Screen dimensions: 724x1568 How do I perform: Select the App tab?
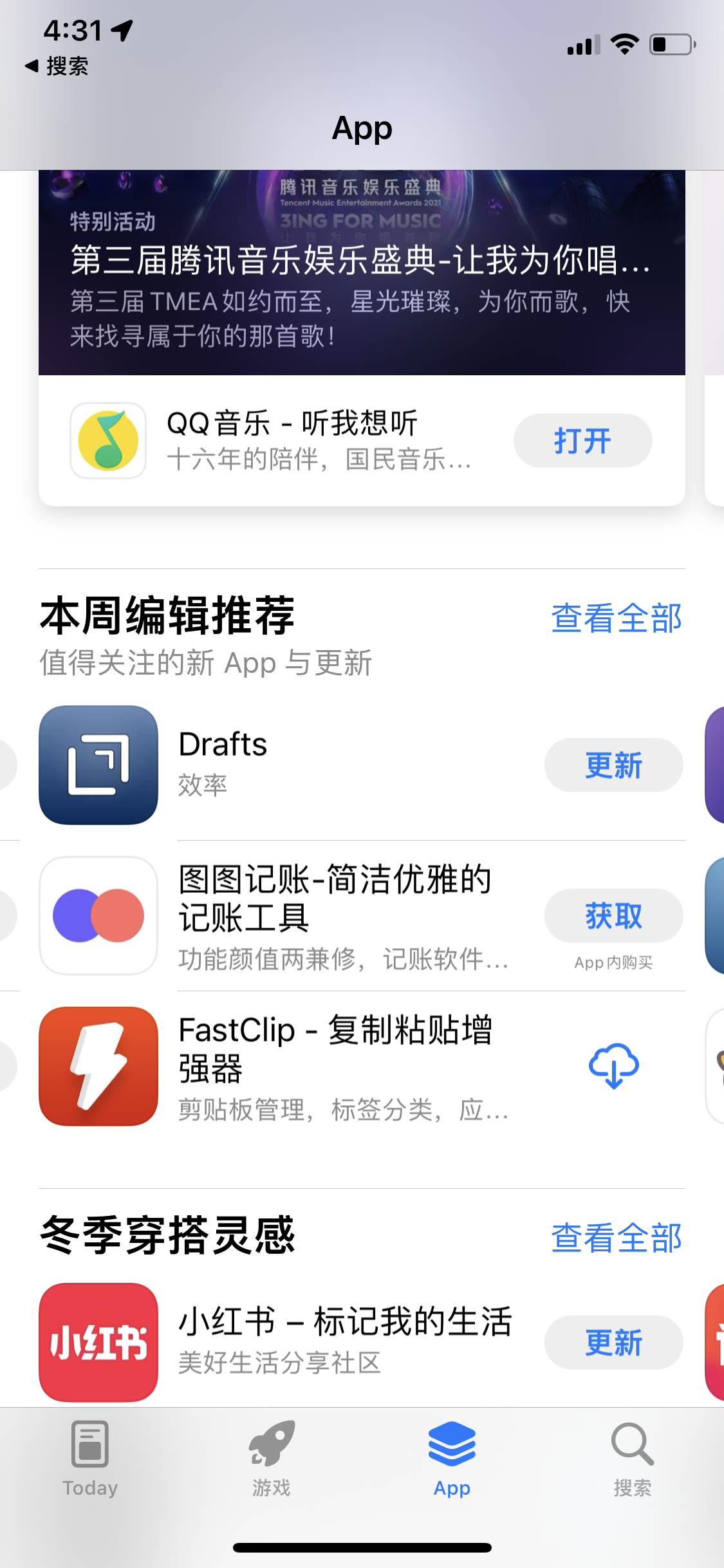452,1459
